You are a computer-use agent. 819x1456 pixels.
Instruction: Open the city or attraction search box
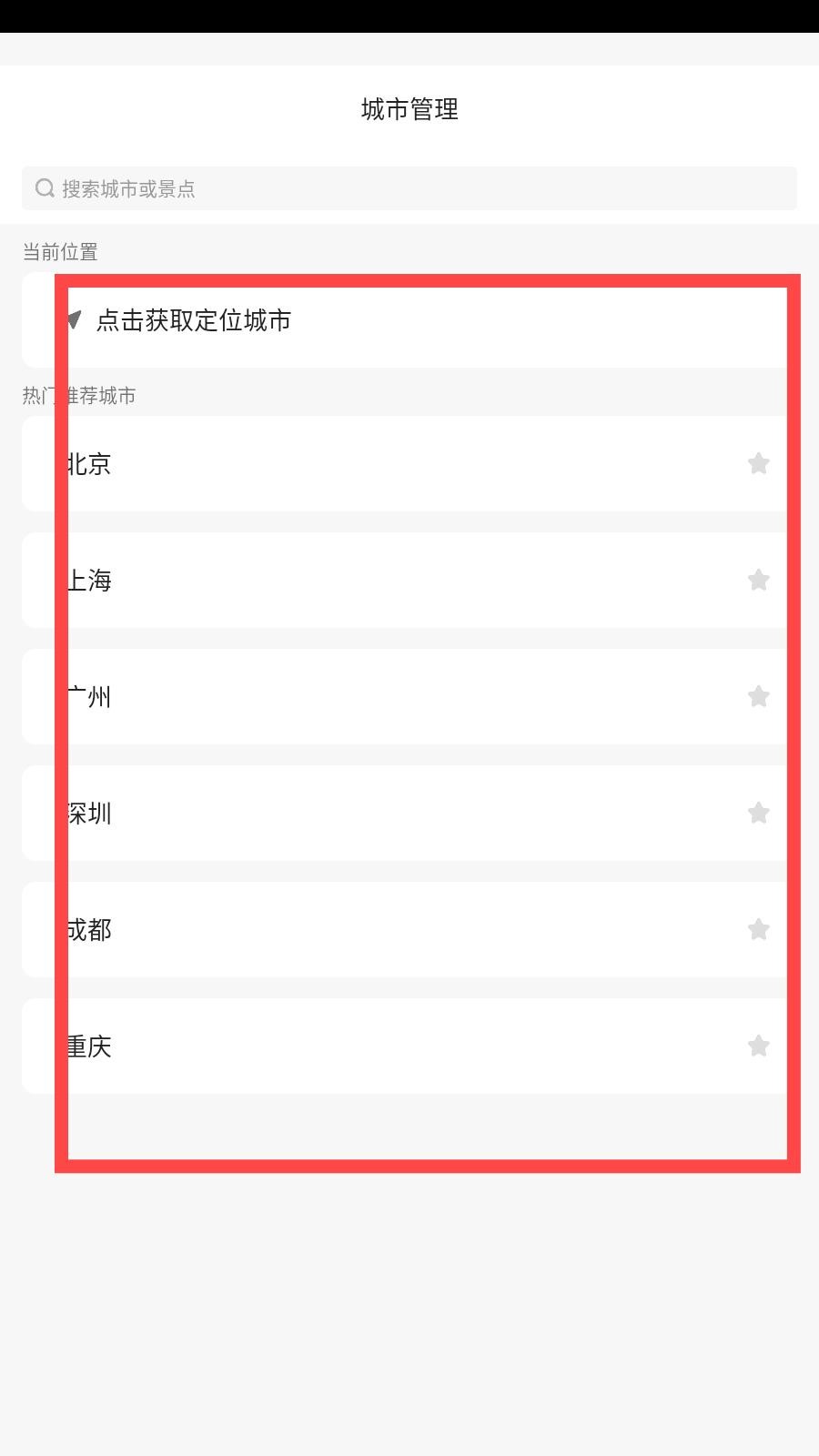409,188
